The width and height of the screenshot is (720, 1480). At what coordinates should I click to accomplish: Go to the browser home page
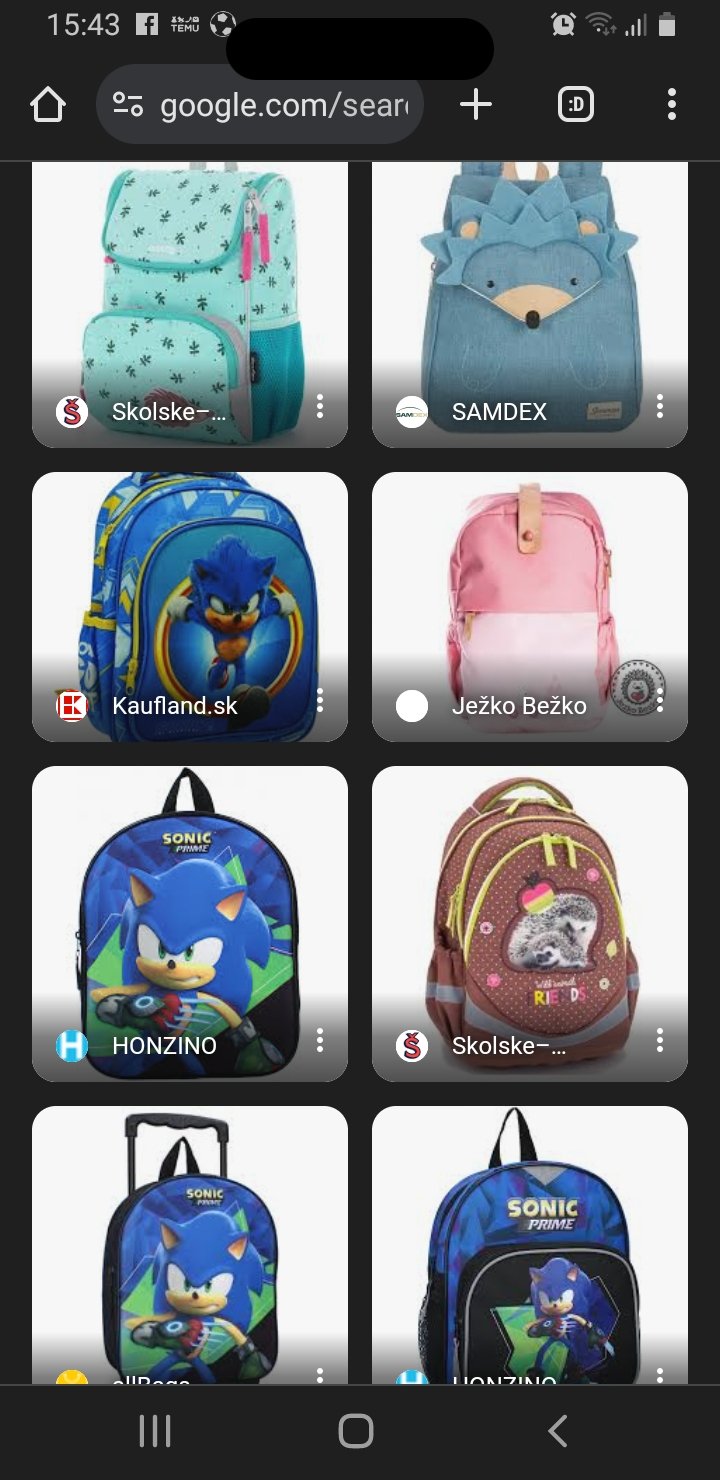pyautogui.click(x=48, y=105)
